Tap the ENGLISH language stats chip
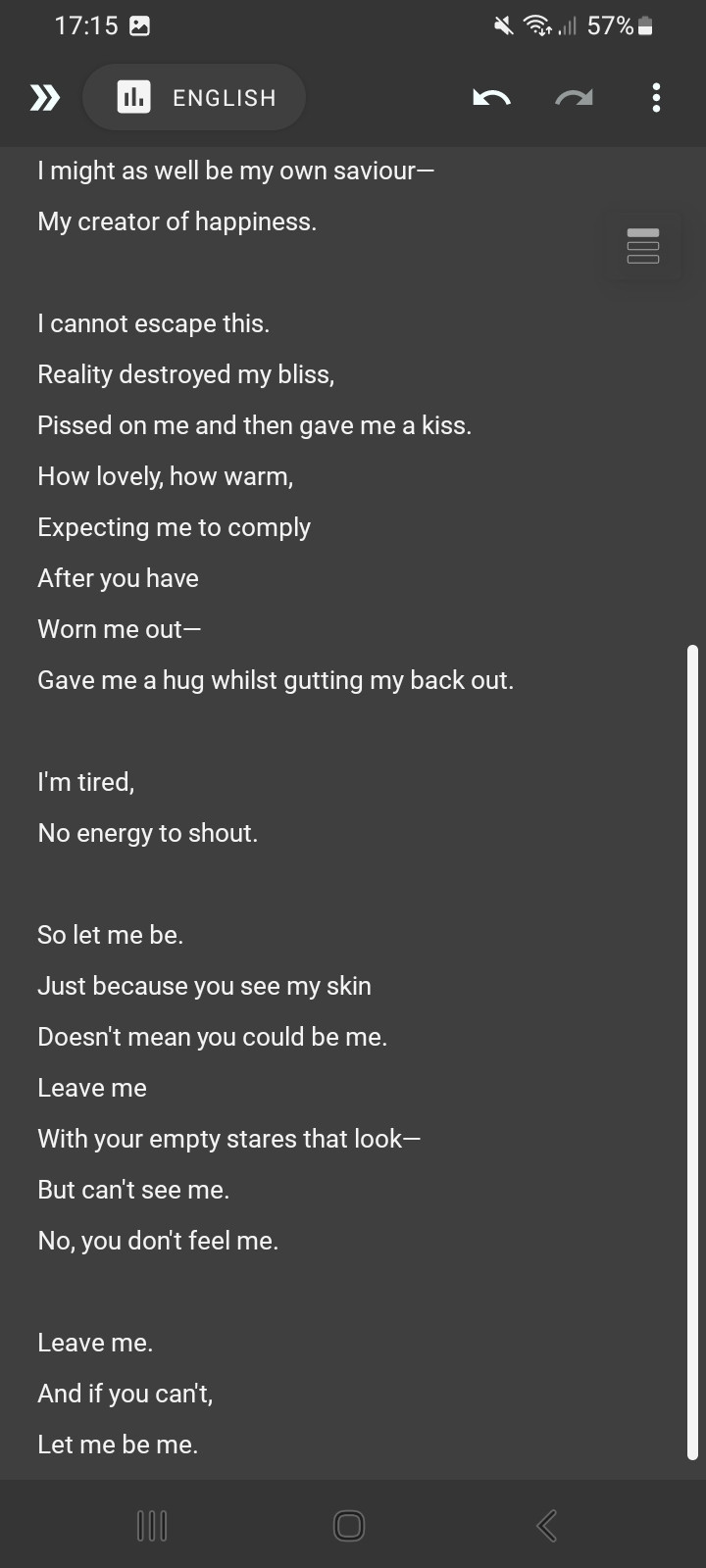This screenshot has height=1568, width=706. pyautogui.click(x=194, y=97)
